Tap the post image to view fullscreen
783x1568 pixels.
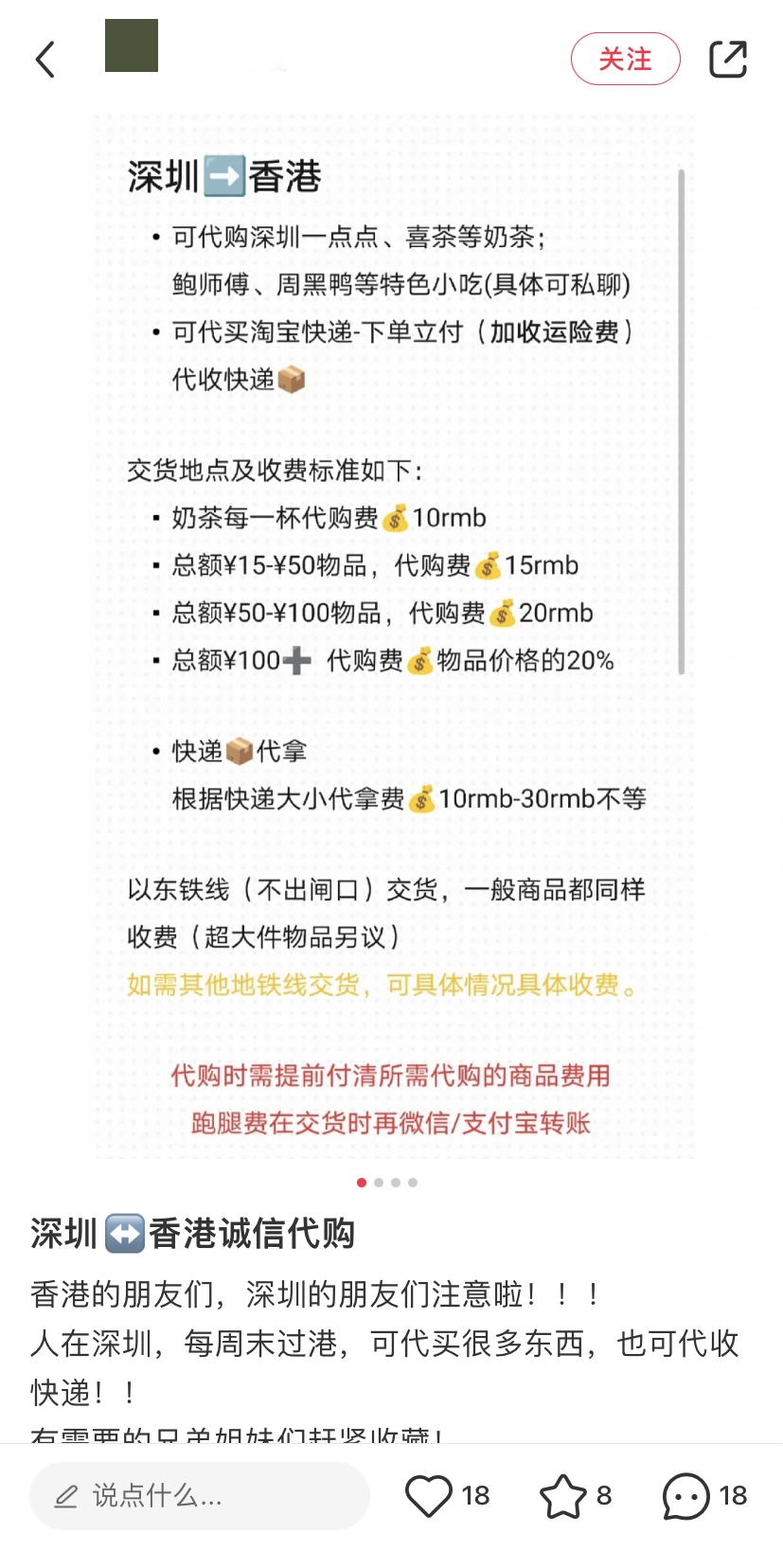pos(391,634)
